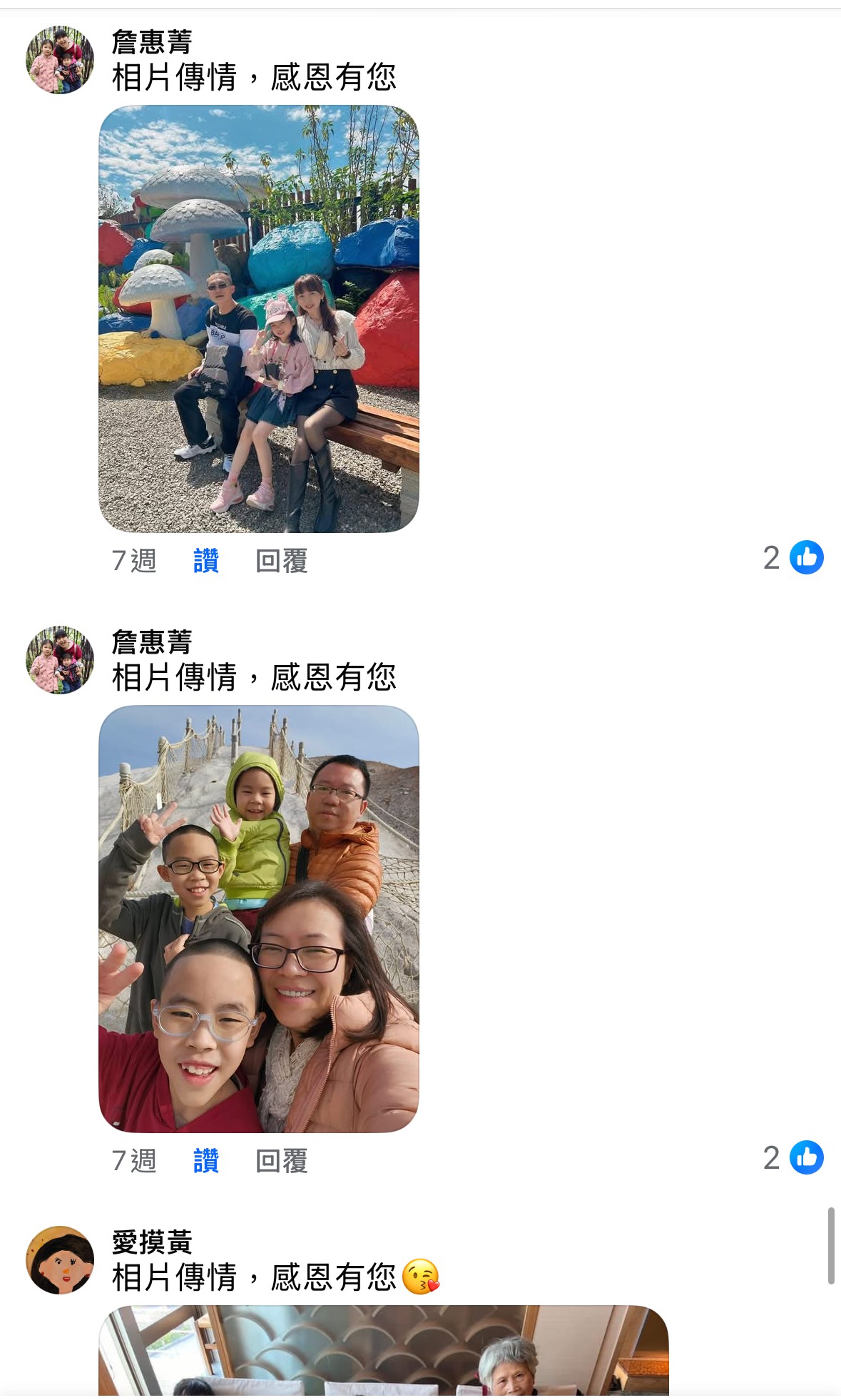
Task: Reply to the mushroom garden photo comment
Action: tap(281, 561)
